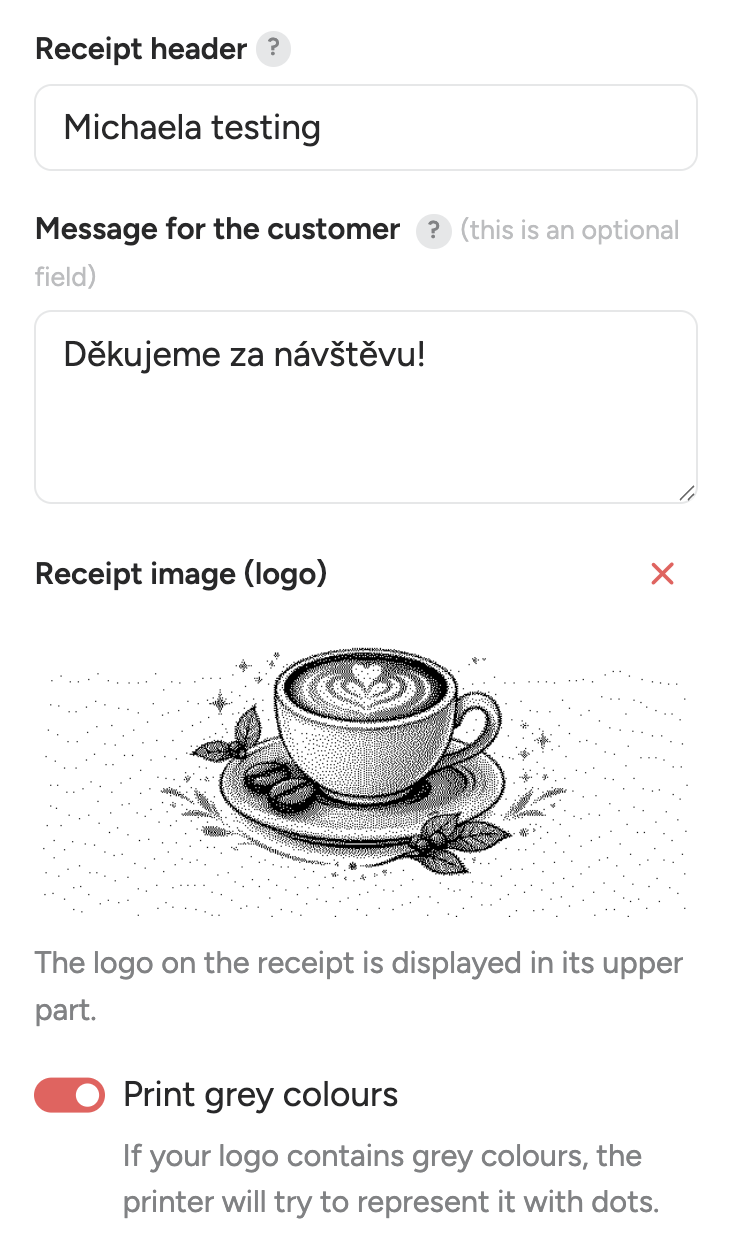Open help for Receipt header
This screenshot has width=746, height=1252.
click(273, 50)
